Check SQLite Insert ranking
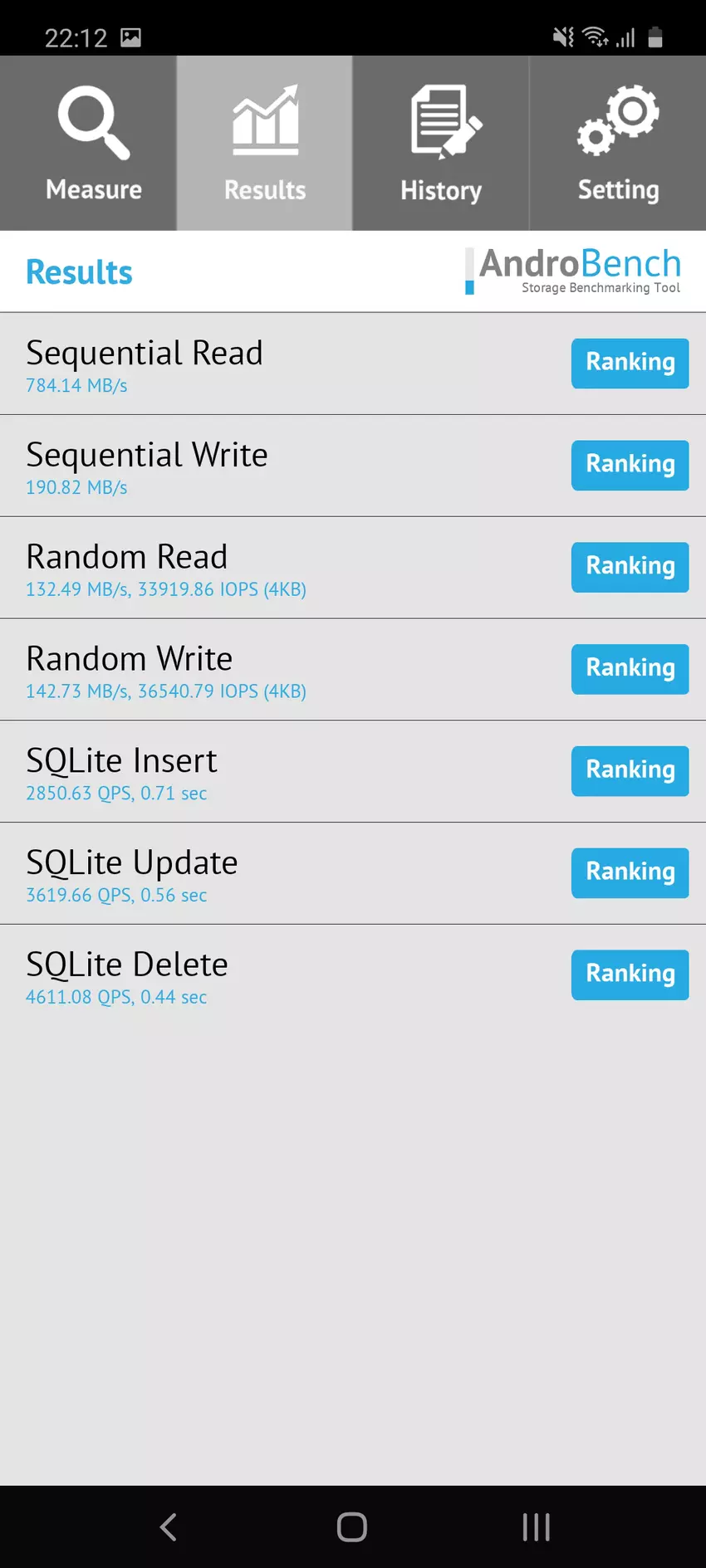 click(630, 771)
